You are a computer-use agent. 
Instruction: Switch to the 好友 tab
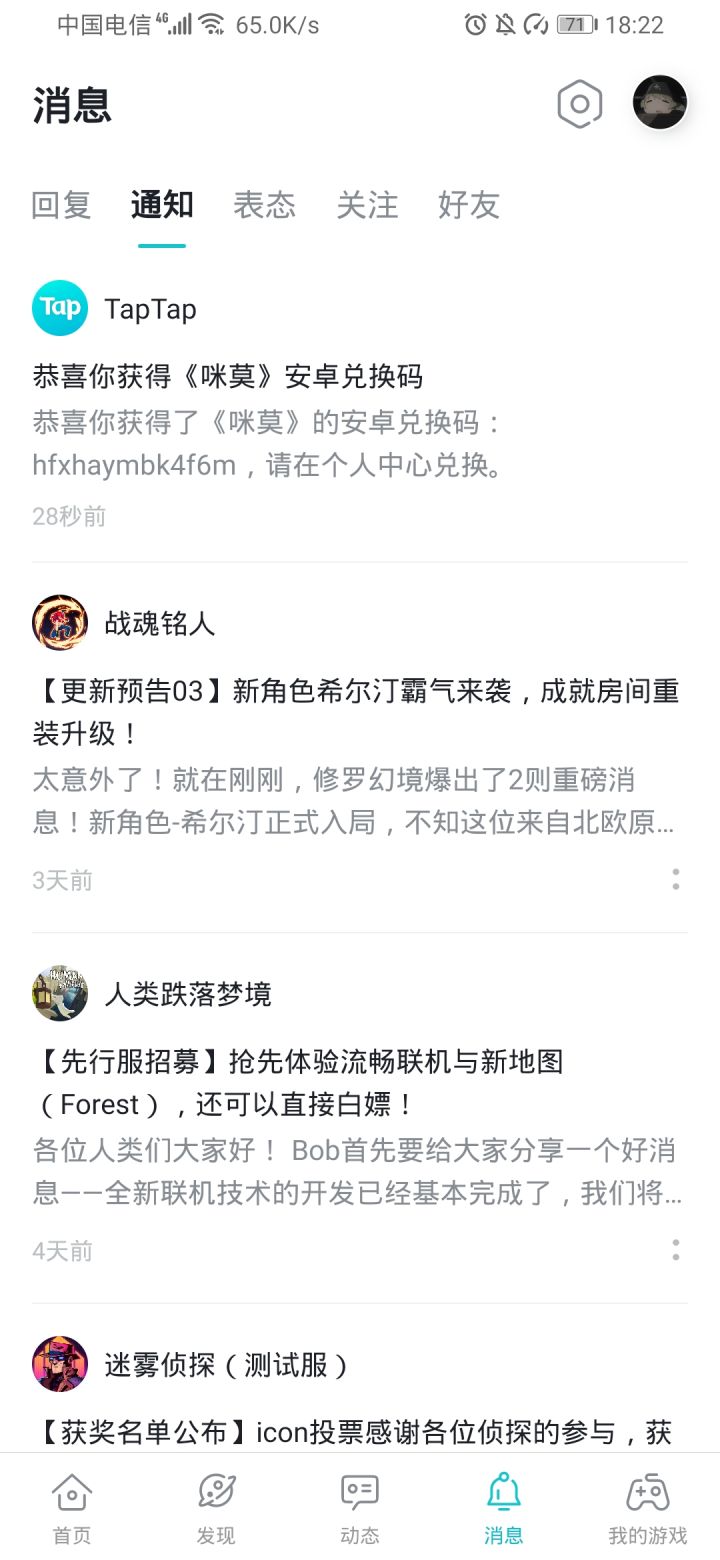(x=469, y=205)
